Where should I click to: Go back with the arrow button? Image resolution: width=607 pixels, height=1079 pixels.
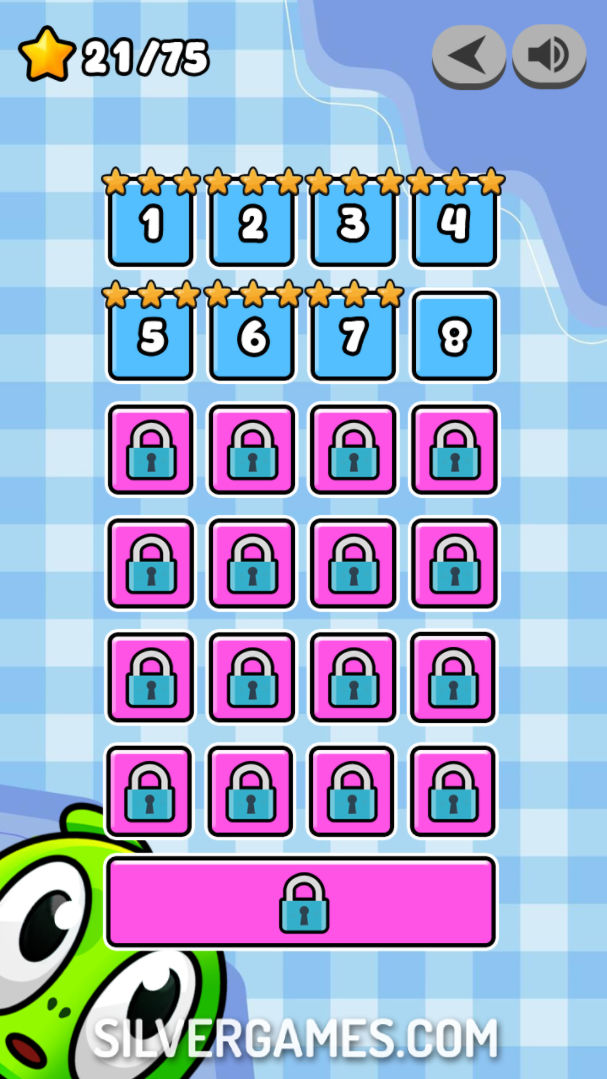(x=469, y=56)
